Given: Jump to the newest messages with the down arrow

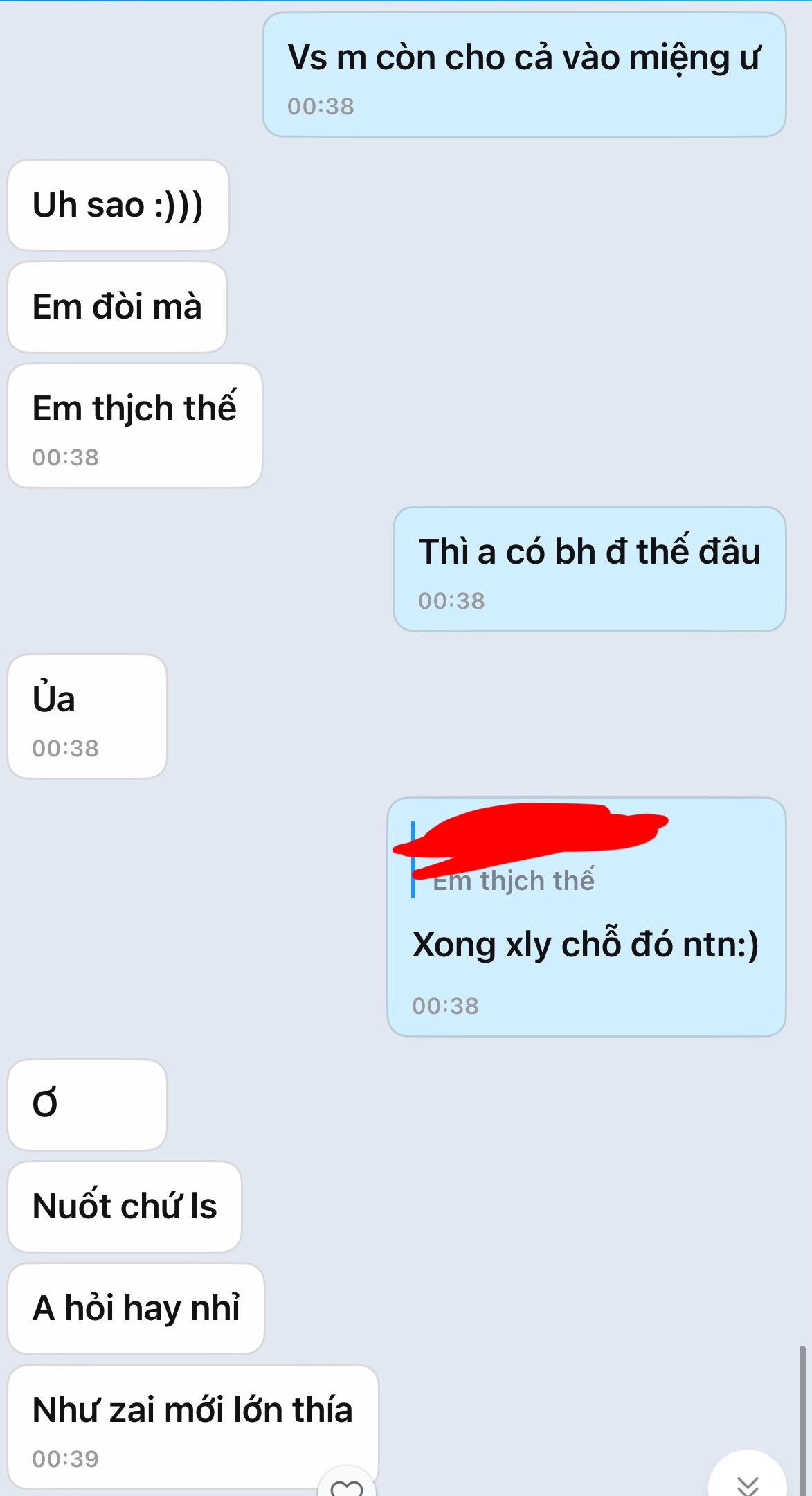Looking at the screenshot, I should click(x=748, y=1481).
